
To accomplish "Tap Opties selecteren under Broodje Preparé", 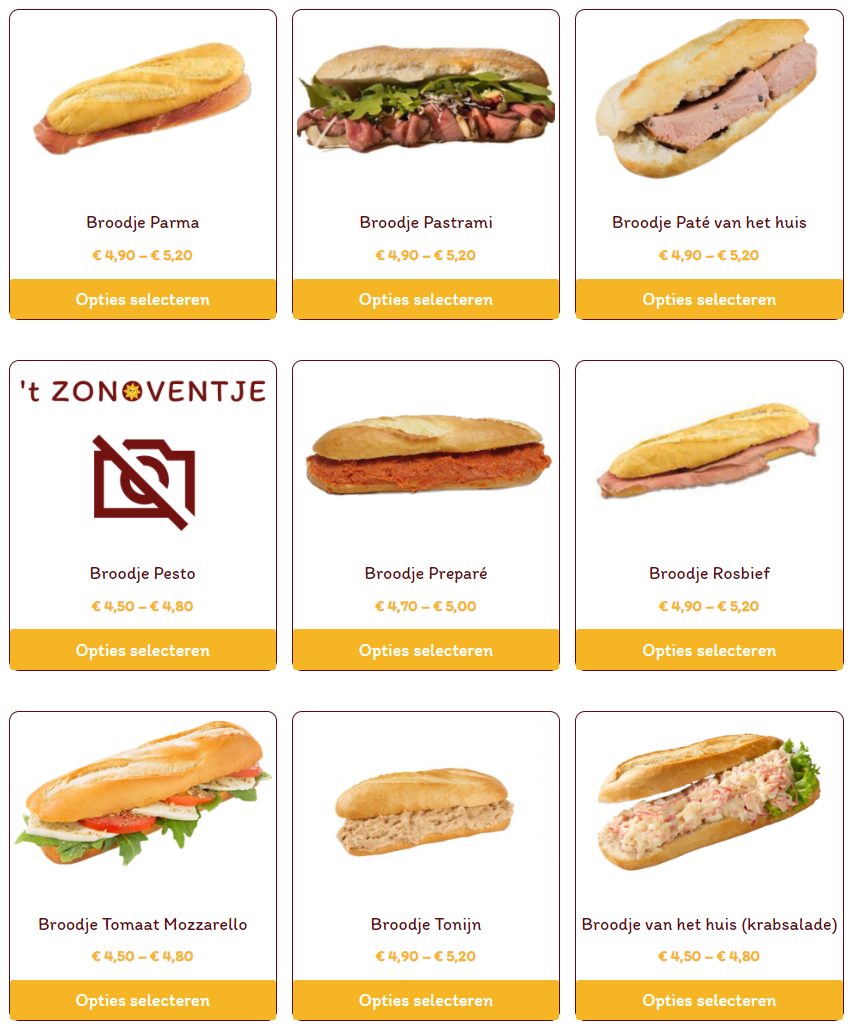I will coord(426,650).
